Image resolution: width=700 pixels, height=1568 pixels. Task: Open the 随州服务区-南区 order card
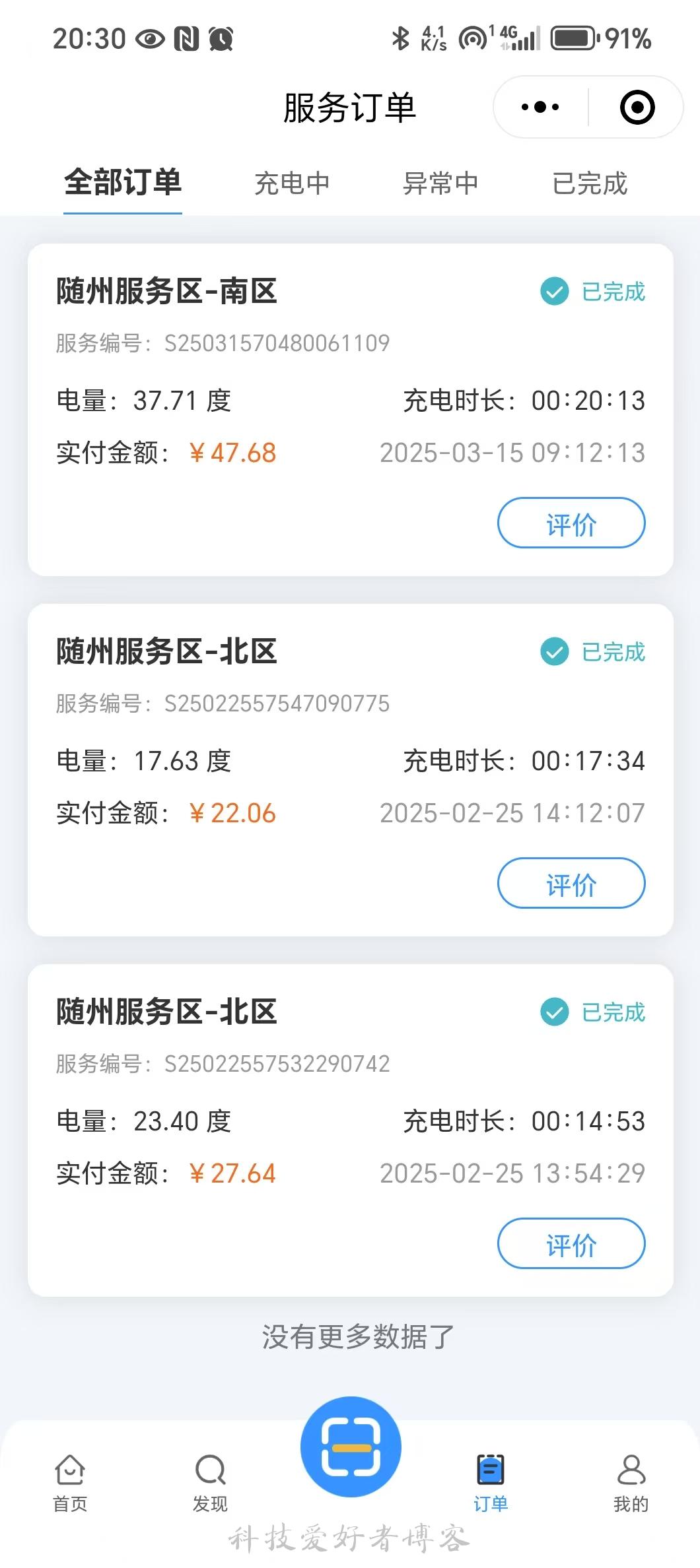(x=351, y=410)
